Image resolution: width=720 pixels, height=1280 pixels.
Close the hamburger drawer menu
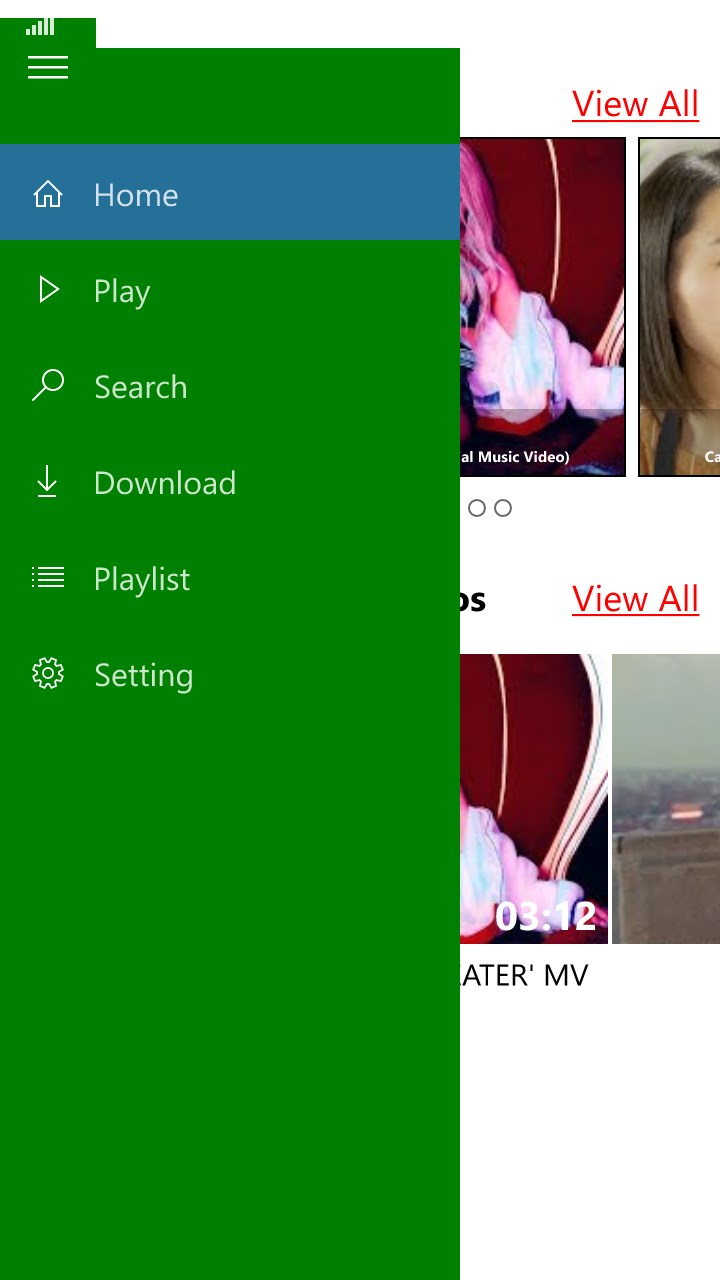(48, 67)
